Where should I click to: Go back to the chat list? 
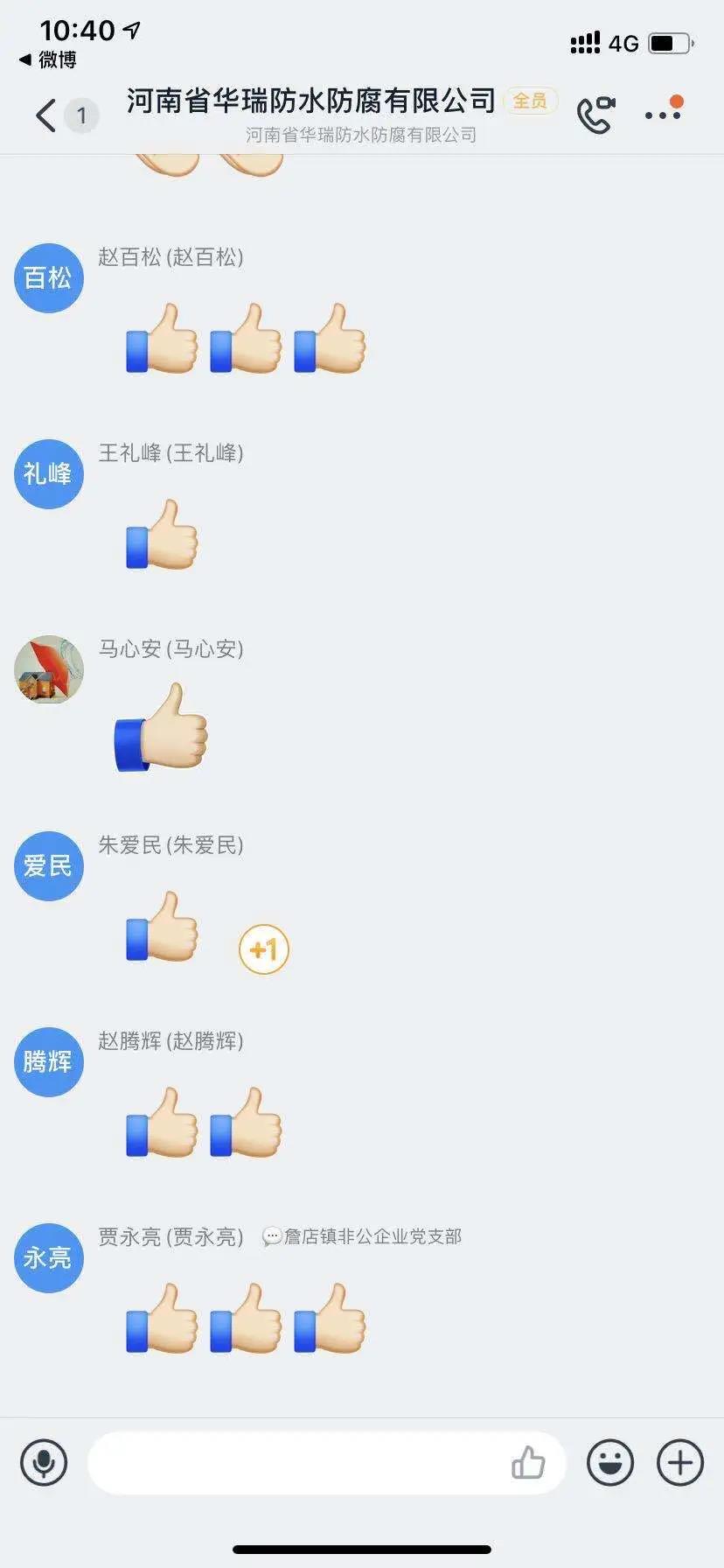click(46, 115)
